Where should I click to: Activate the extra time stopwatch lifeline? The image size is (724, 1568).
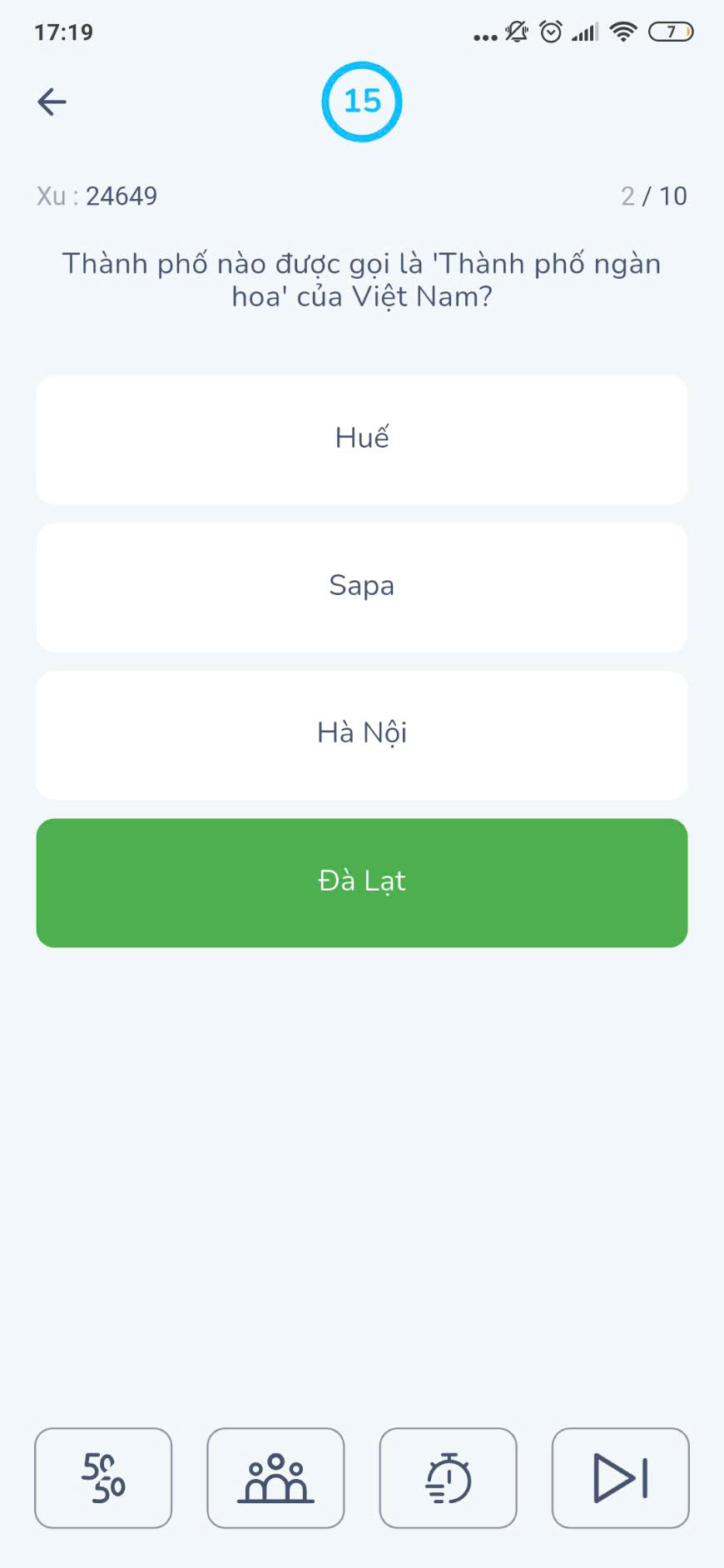(448, 1478)
